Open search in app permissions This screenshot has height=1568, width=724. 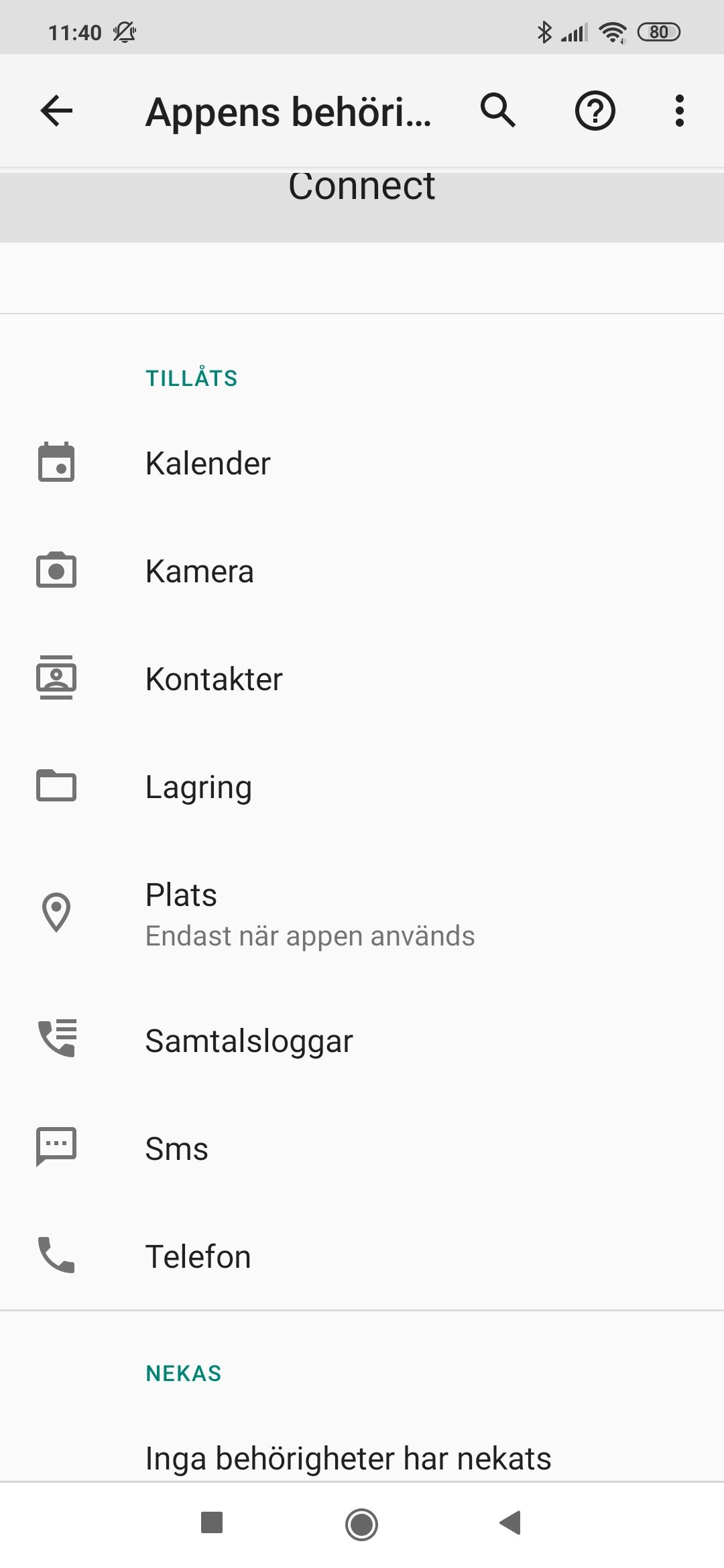498,111
